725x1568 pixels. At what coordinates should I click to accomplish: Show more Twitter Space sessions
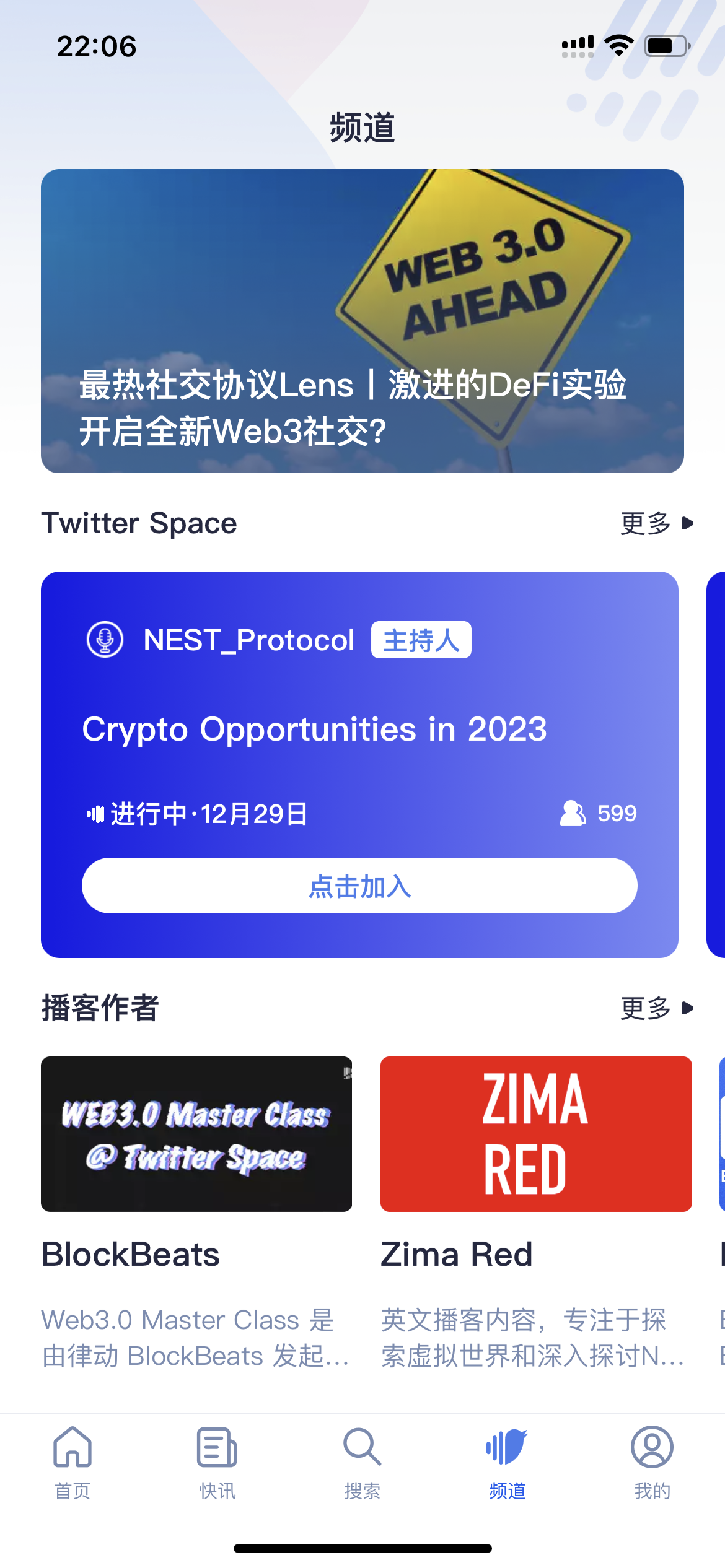[656, 524]
